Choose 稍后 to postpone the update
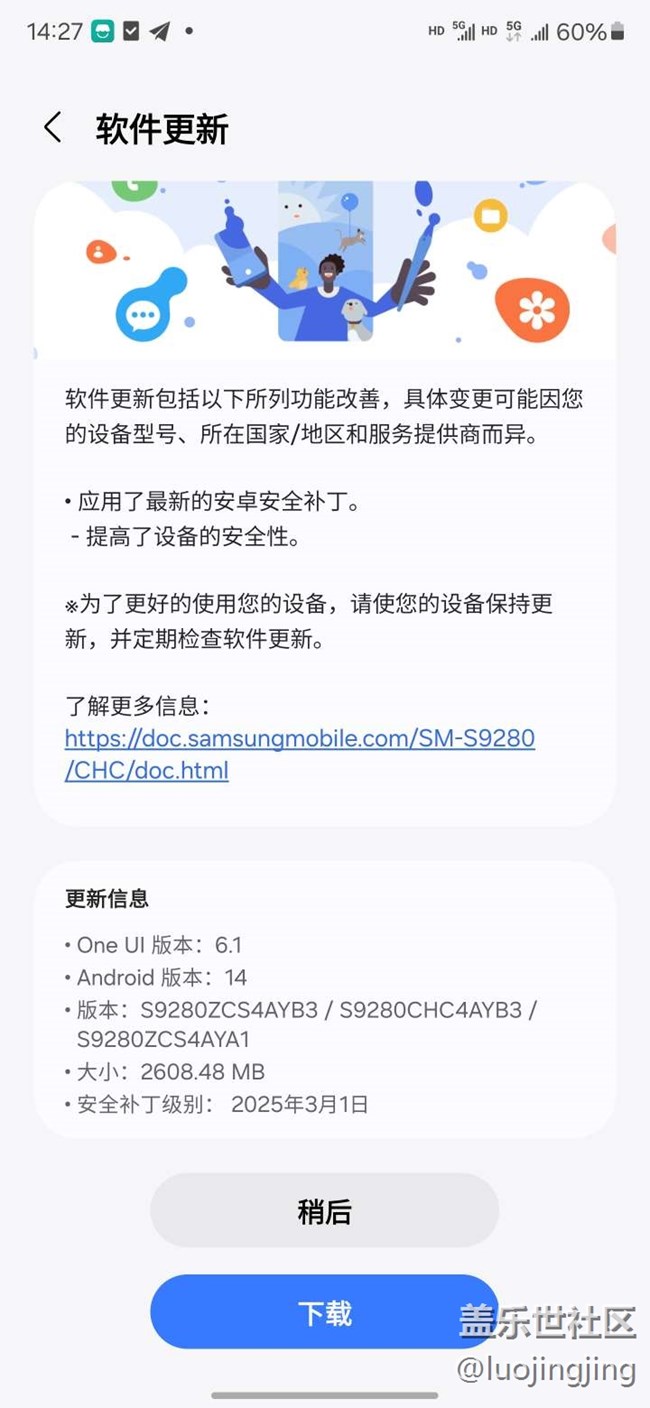 click(324, 1211)
